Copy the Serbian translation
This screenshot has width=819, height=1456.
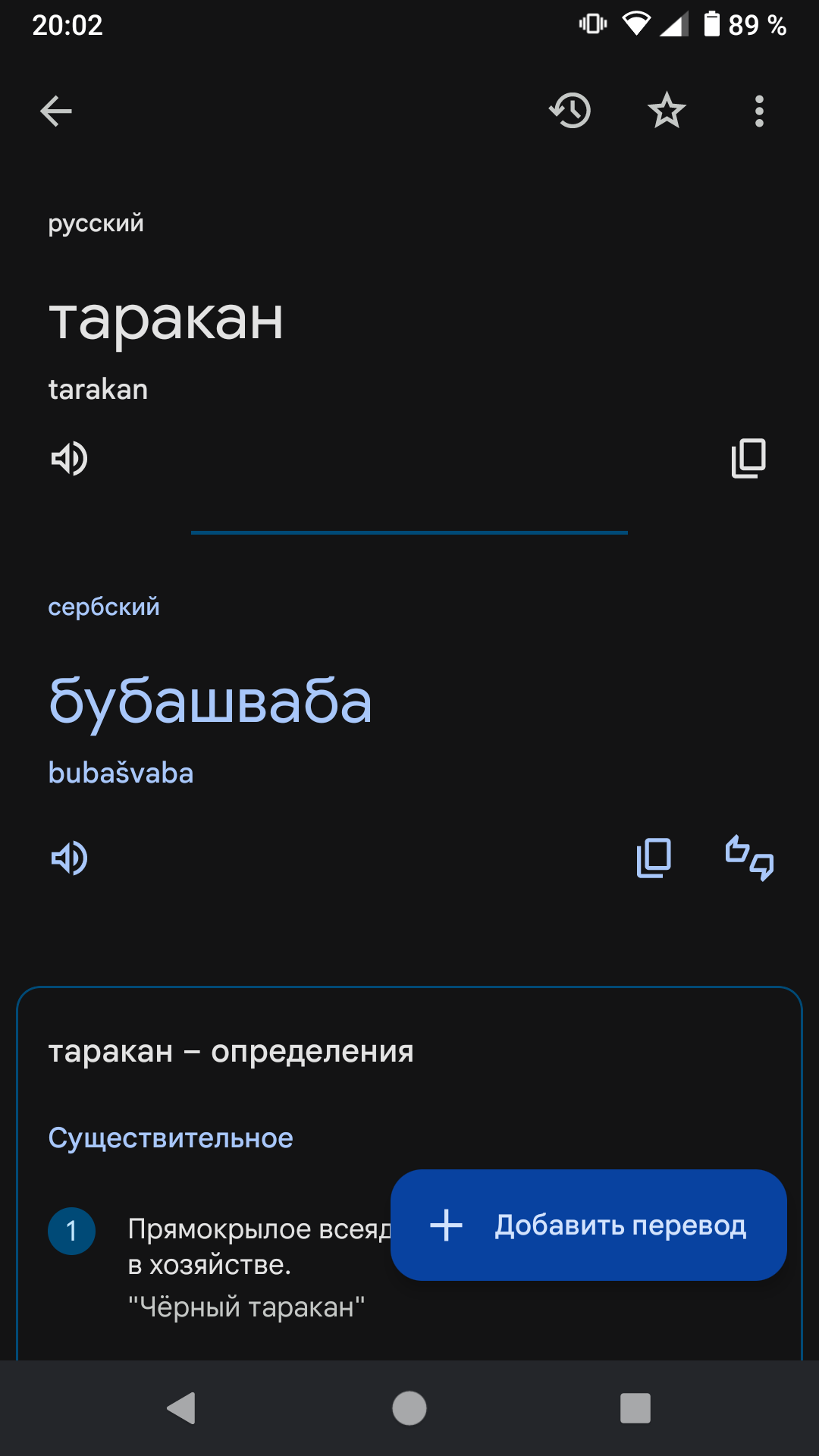[x=654, y=858]
